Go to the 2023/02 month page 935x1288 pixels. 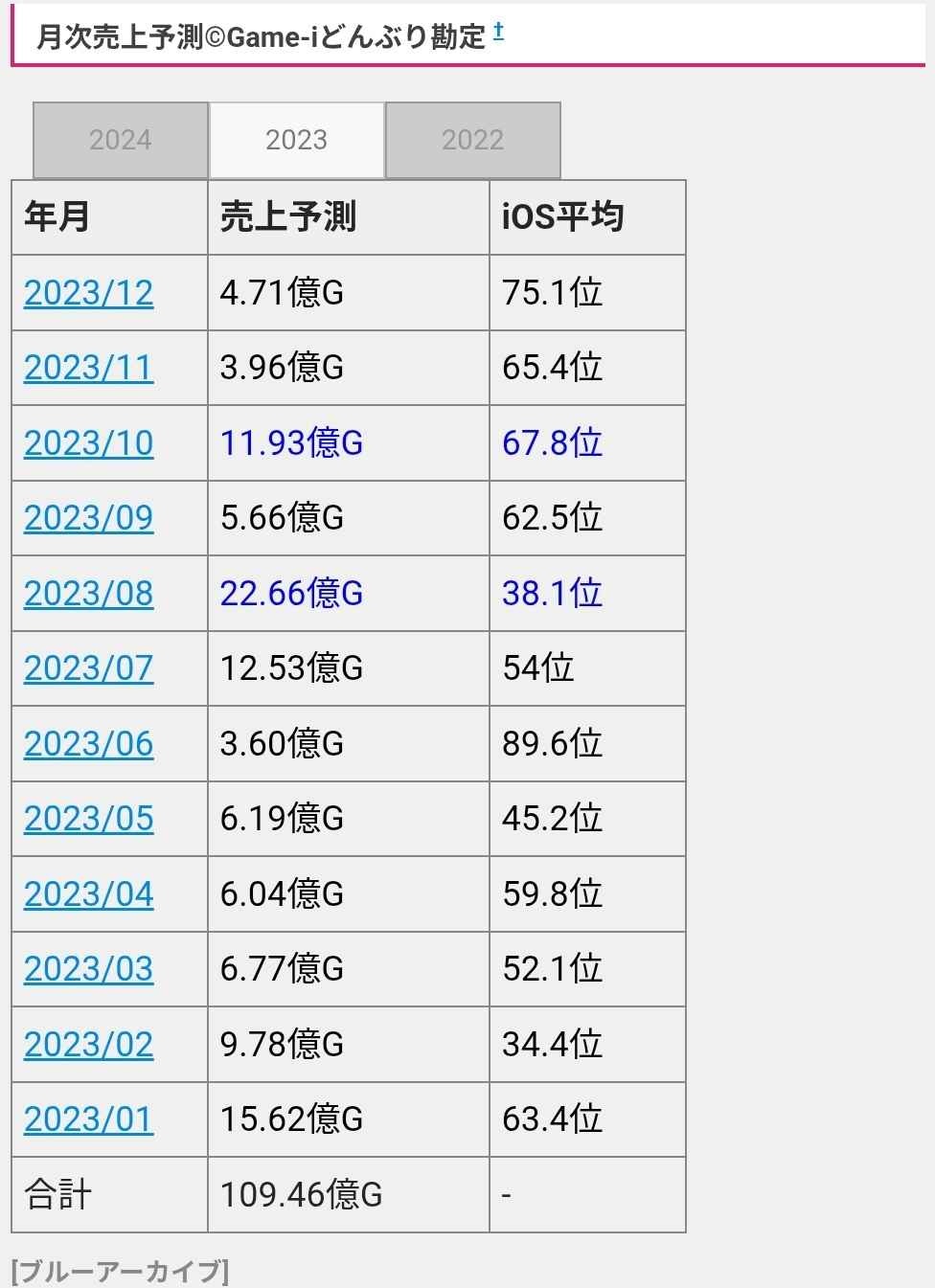(x=88, y=1045)
